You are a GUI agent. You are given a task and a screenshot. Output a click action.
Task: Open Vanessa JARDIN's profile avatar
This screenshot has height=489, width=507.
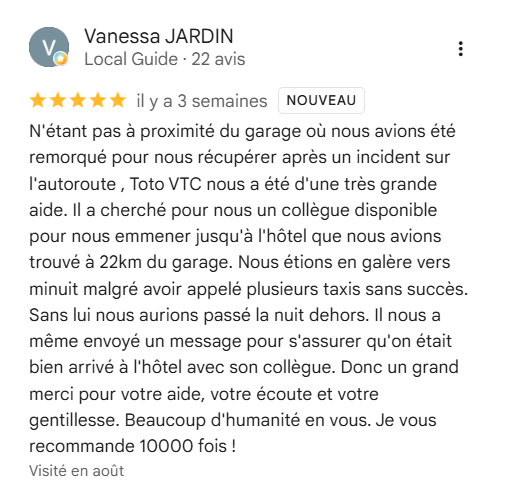49,47
